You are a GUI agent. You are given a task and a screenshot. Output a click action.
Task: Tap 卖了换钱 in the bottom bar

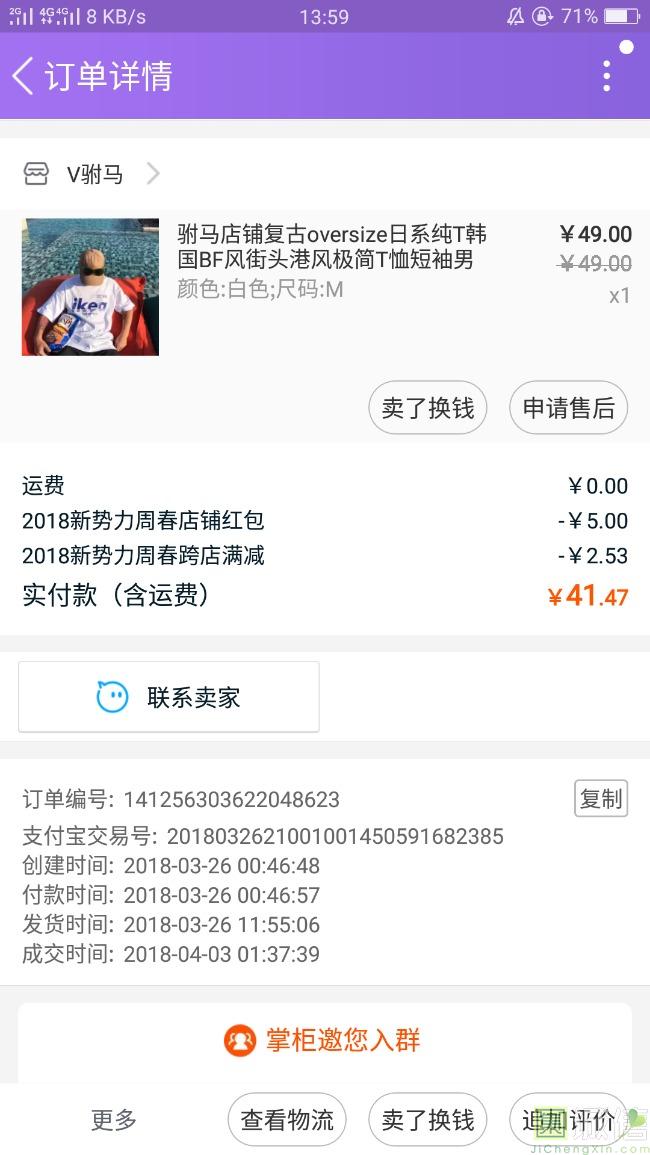(x=428, y=1120)
